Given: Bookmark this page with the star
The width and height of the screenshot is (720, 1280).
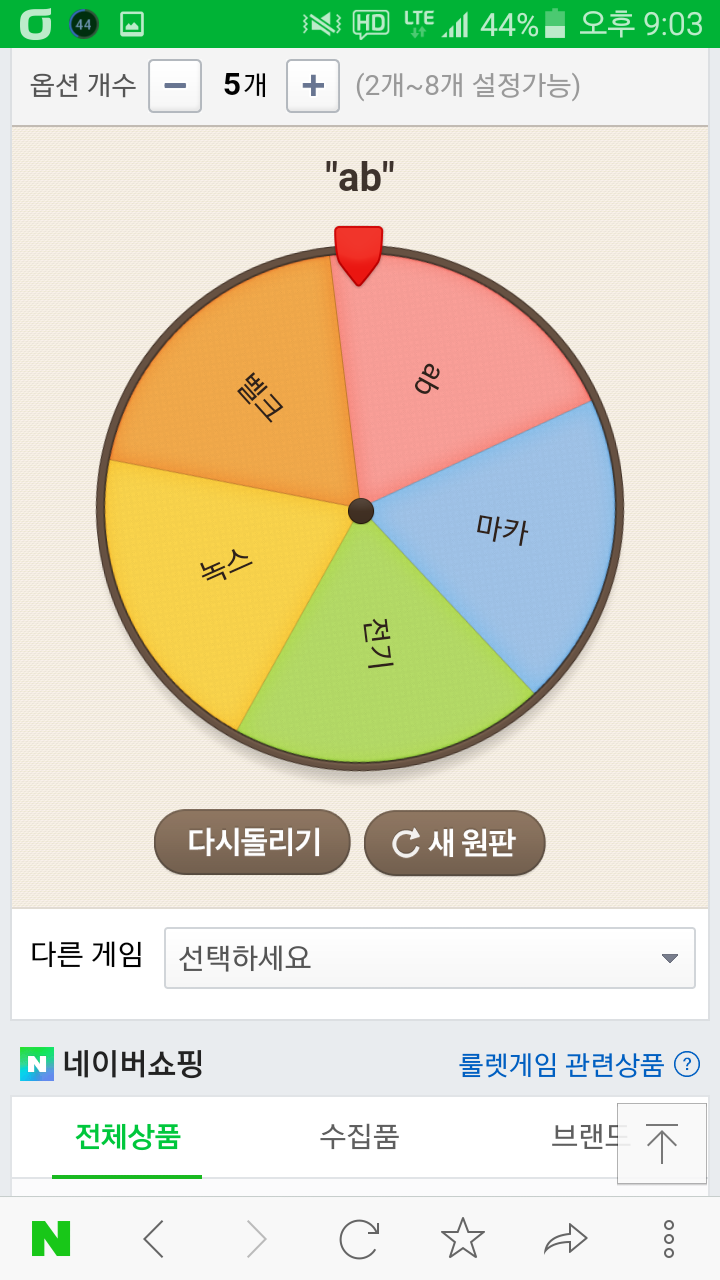Looking at the screenshot, I should pyautogui.click(x=463, y=1239).
